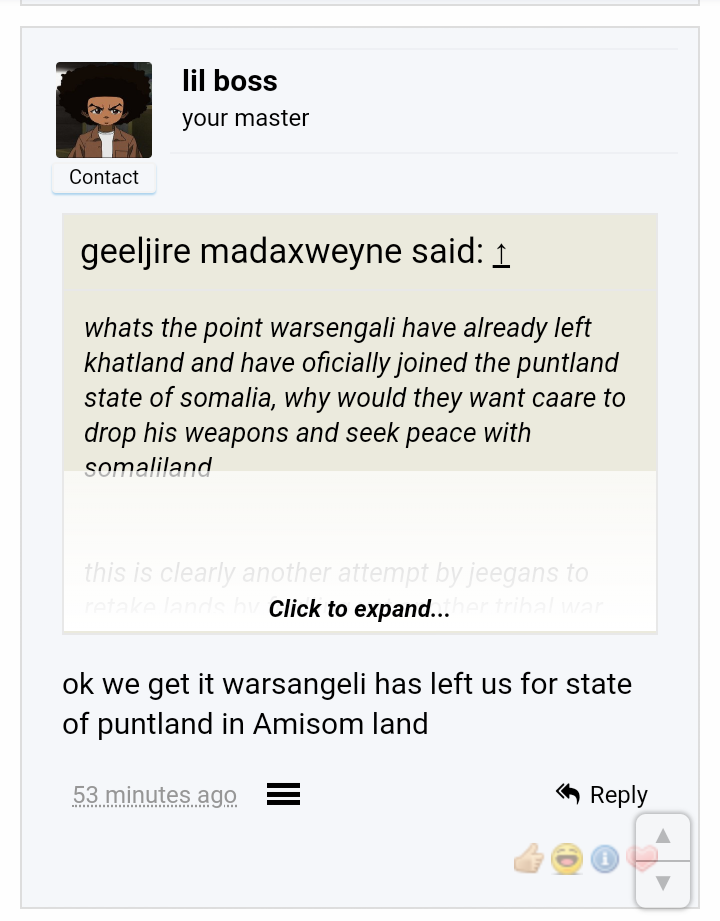This screenshot has width=720, height=921.
Task: Open lil boss's avatar profile
Action: (104, 110)
